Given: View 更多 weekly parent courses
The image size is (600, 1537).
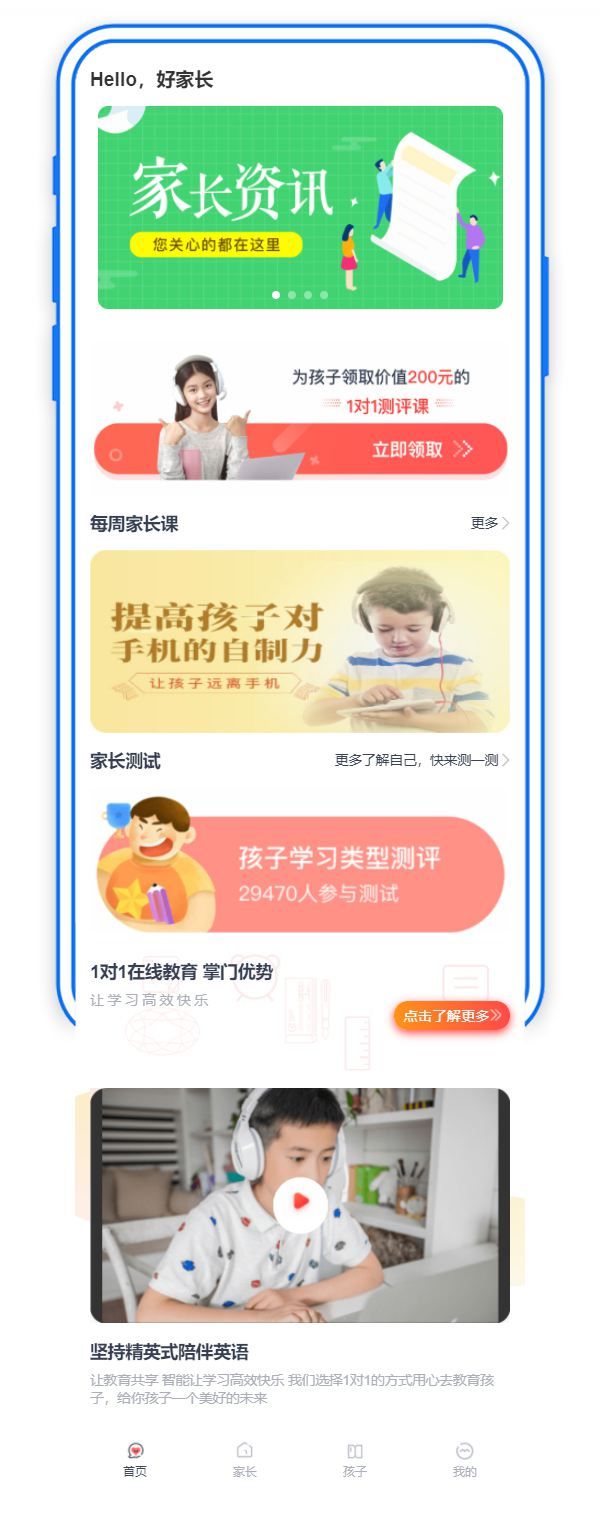Looking at the screenshot, I should coord(489,523).
